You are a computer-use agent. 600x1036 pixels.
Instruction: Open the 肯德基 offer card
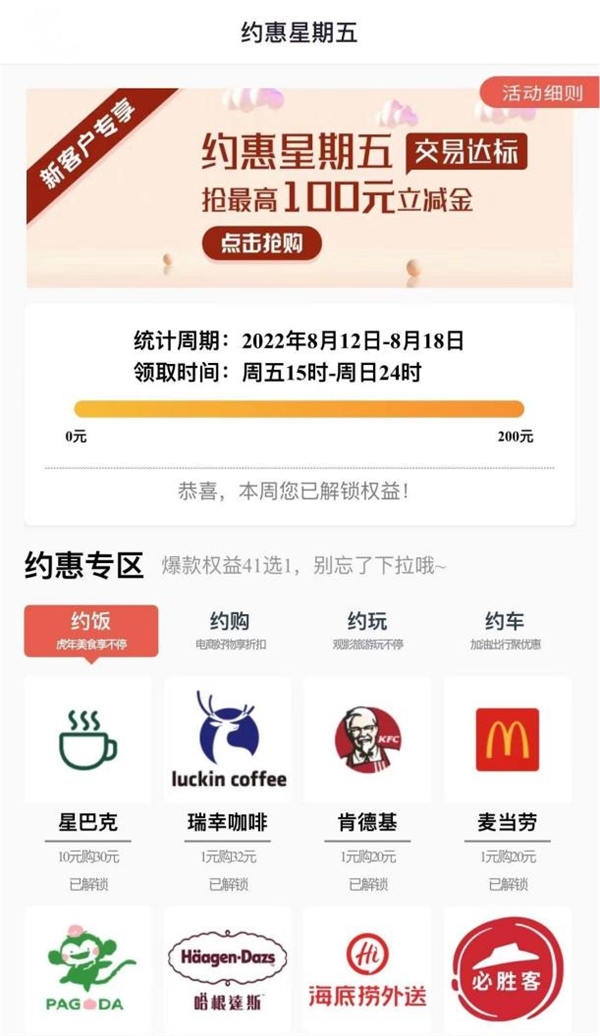pos(367,780)
